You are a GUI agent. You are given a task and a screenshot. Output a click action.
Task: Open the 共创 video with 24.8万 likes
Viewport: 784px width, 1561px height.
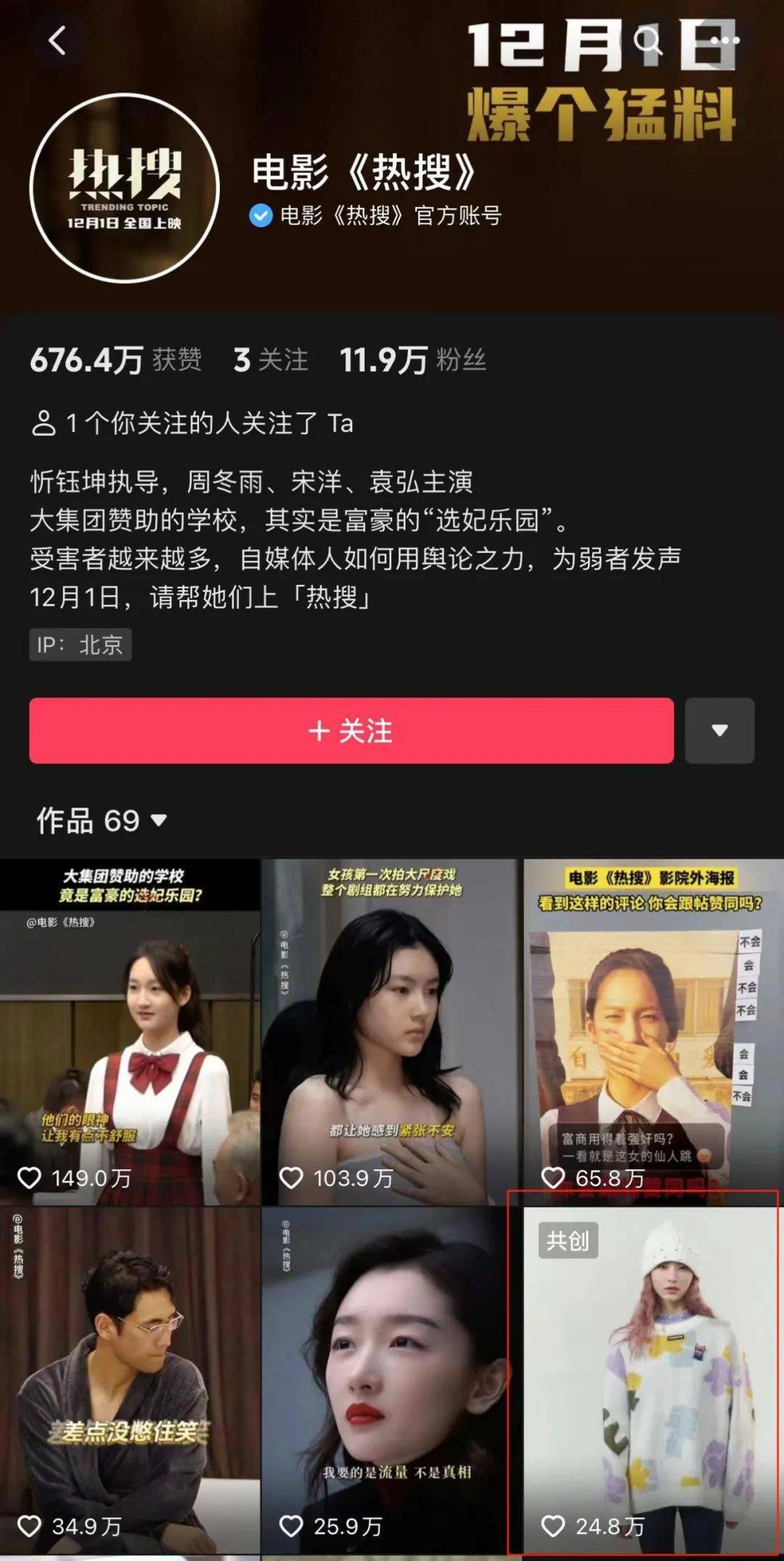coord(651,1380)
